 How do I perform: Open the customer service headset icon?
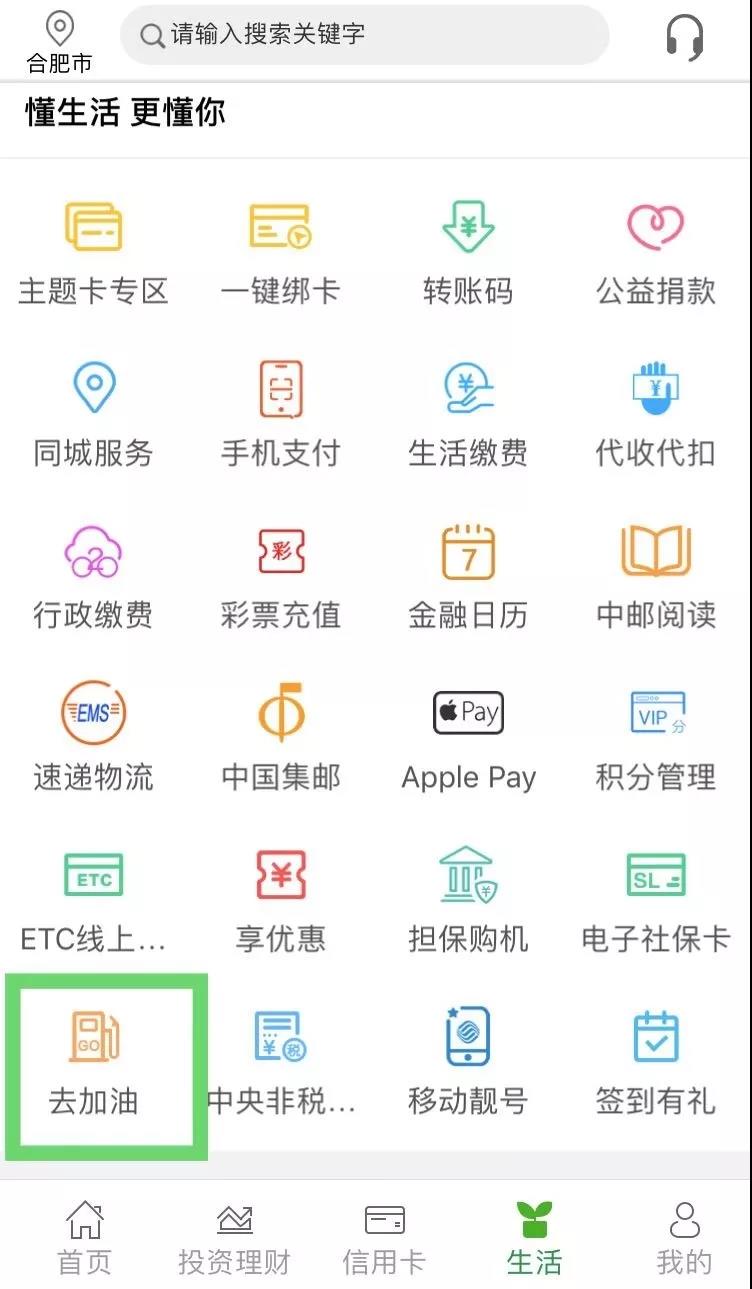click(685, 37)
